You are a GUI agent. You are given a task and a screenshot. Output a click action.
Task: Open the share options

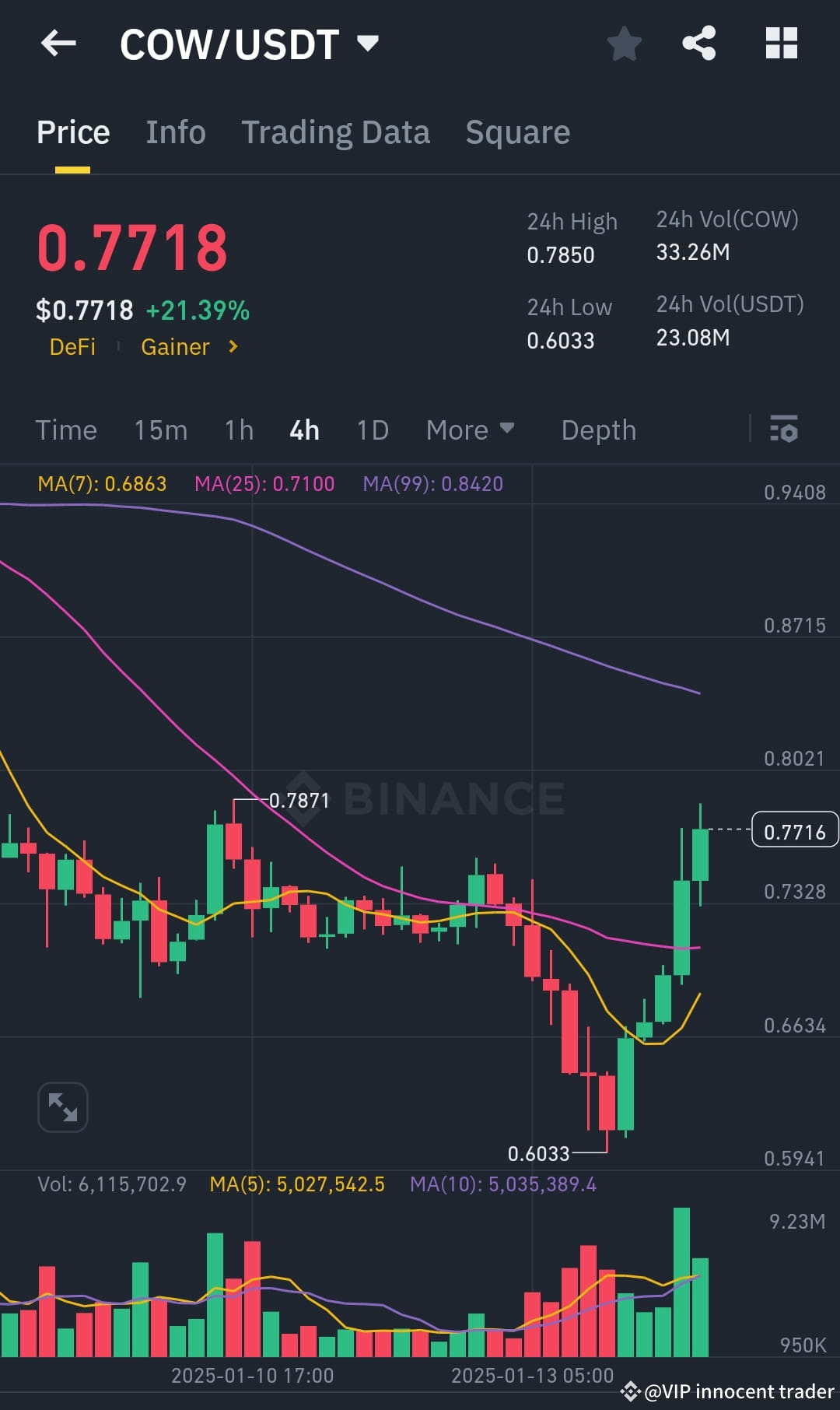coord(699,43)
